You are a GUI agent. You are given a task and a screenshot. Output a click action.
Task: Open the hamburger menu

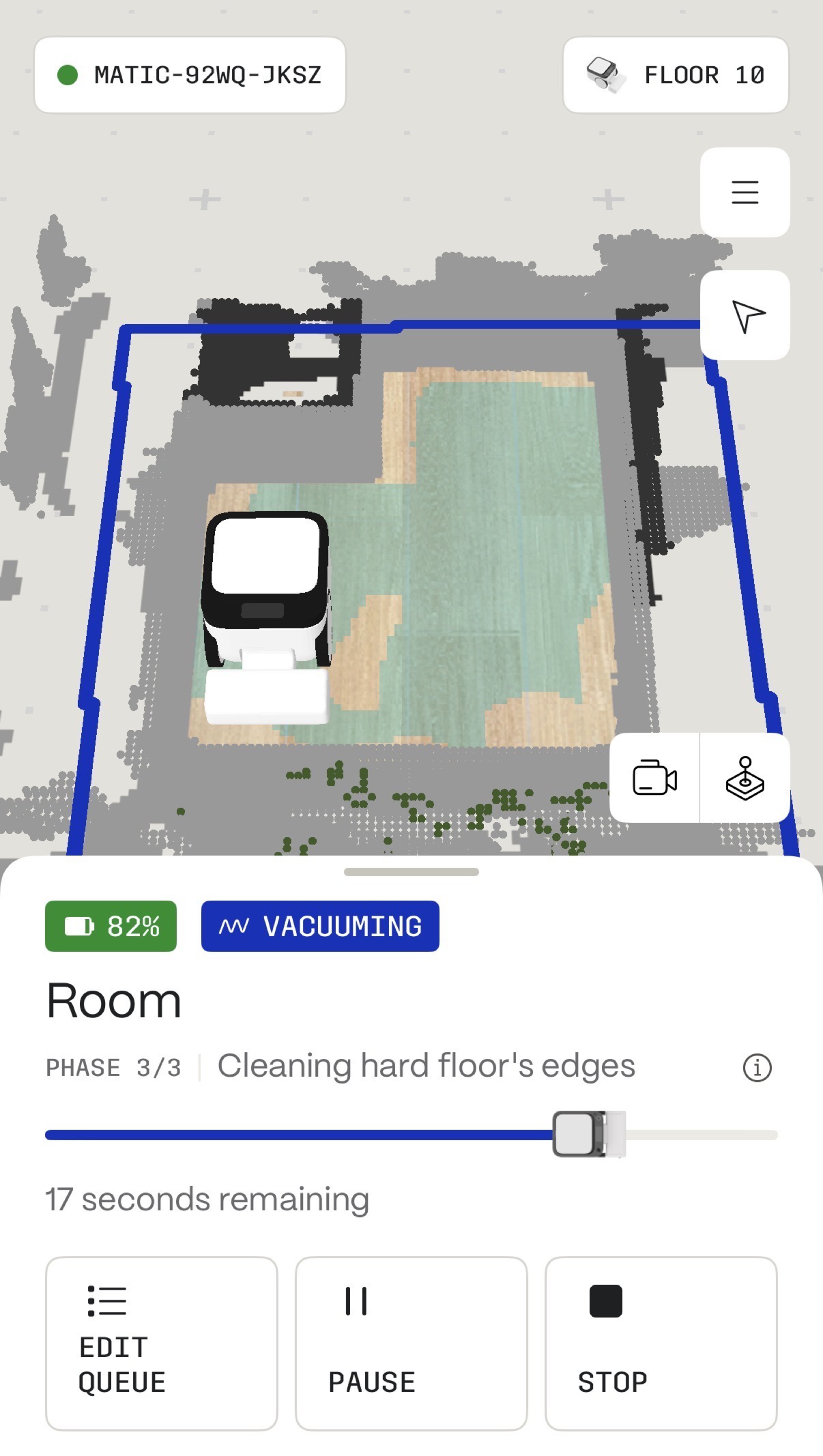744,192
